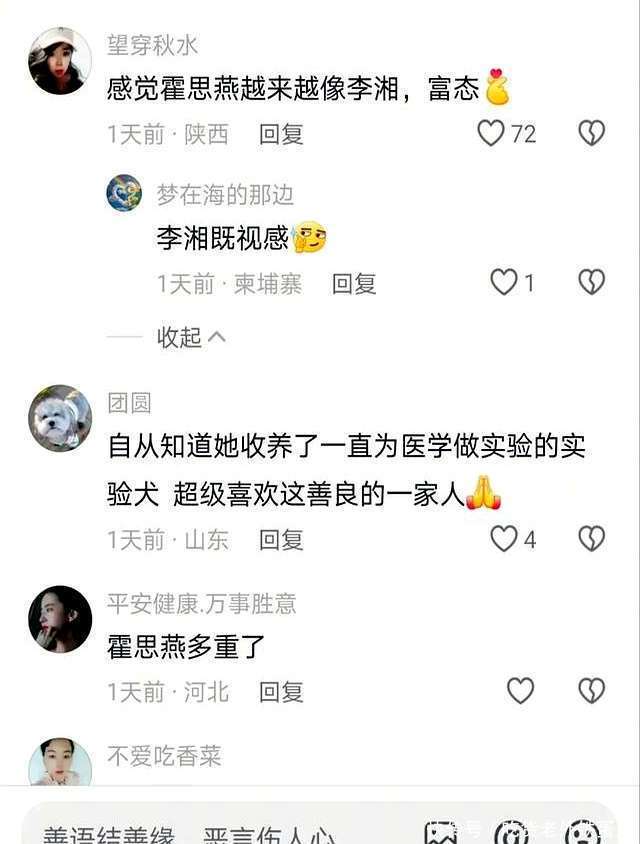Dislike 望穿秋水's comment
Viewport: 640px width, 844px height.
pyautogui.click(x=592, y=133)
